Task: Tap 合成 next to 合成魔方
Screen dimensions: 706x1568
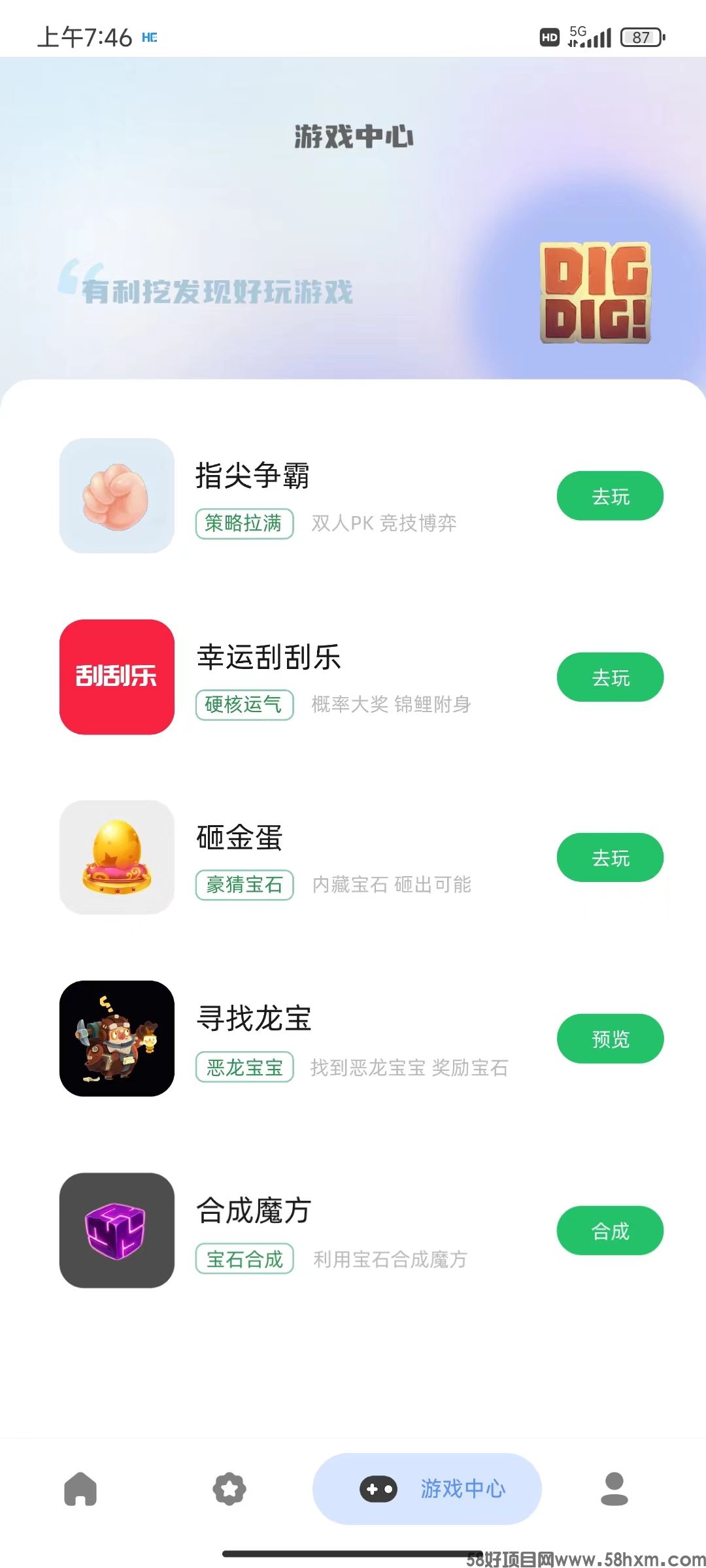Action: tap(610, 1231)
